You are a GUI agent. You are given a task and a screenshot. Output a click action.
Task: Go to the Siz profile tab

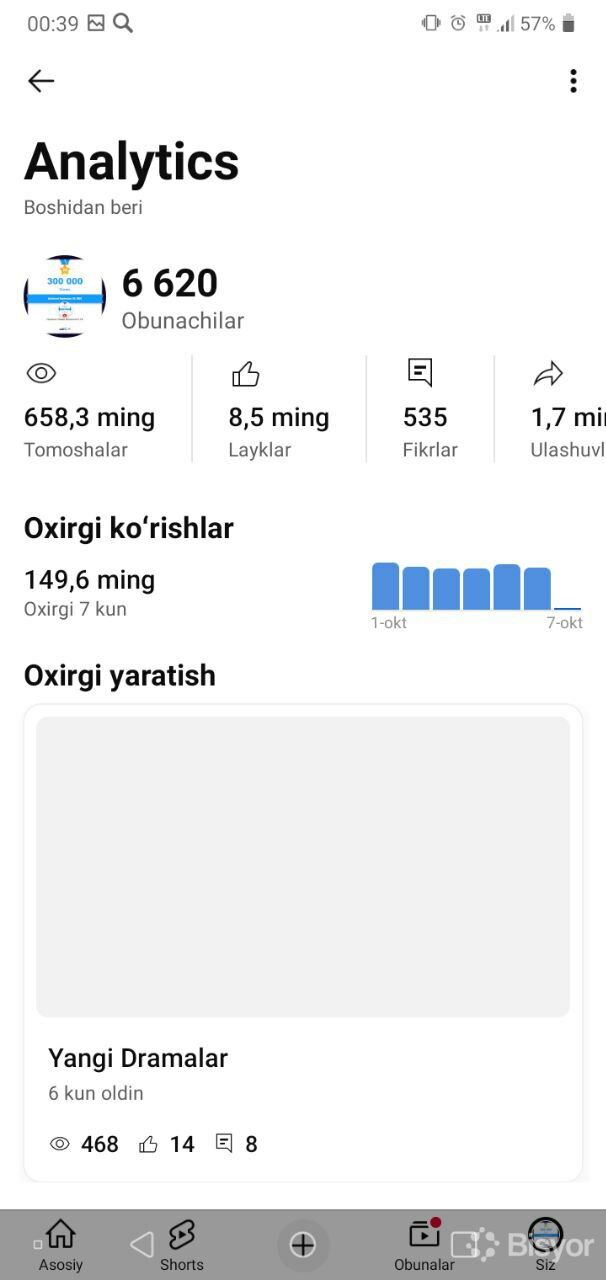pos(545,1244)
